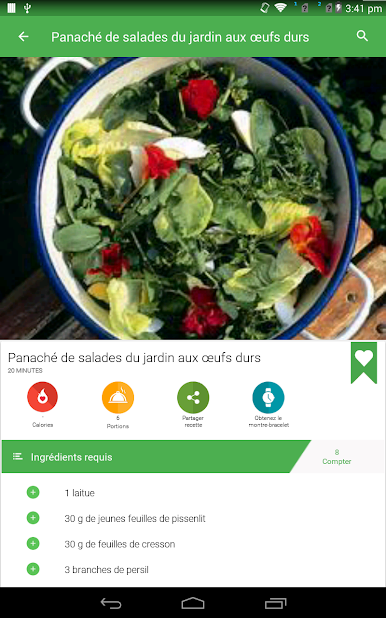Open the search magnifier icon
The height and width of the screenshot is (618, 386).
[362, 36]
